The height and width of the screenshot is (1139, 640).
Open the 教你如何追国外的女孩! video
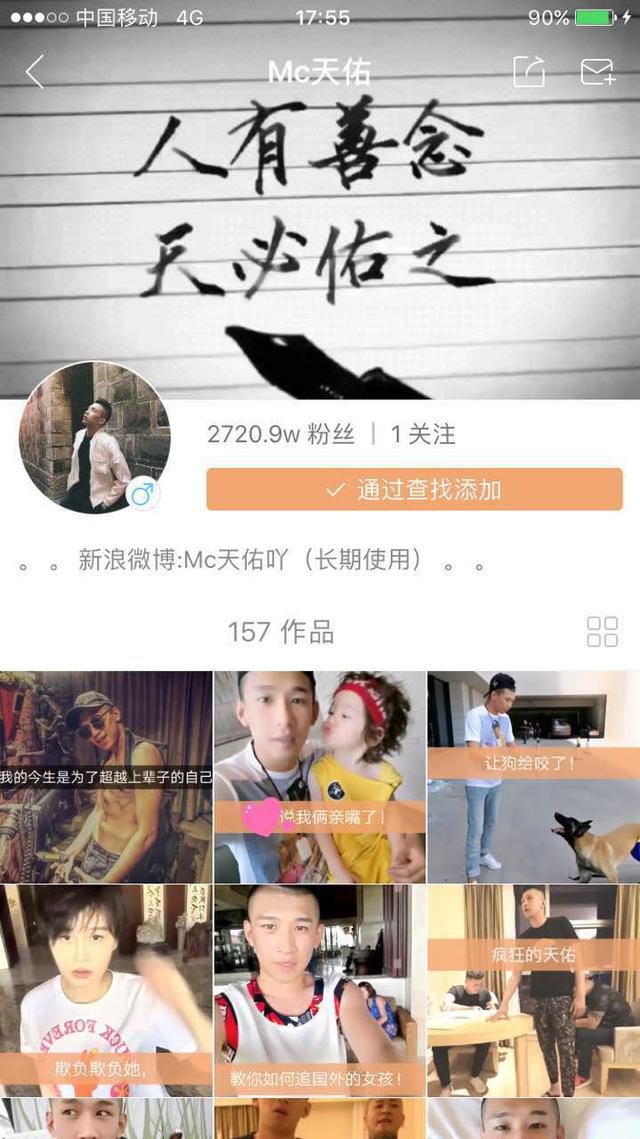(320, 990)
